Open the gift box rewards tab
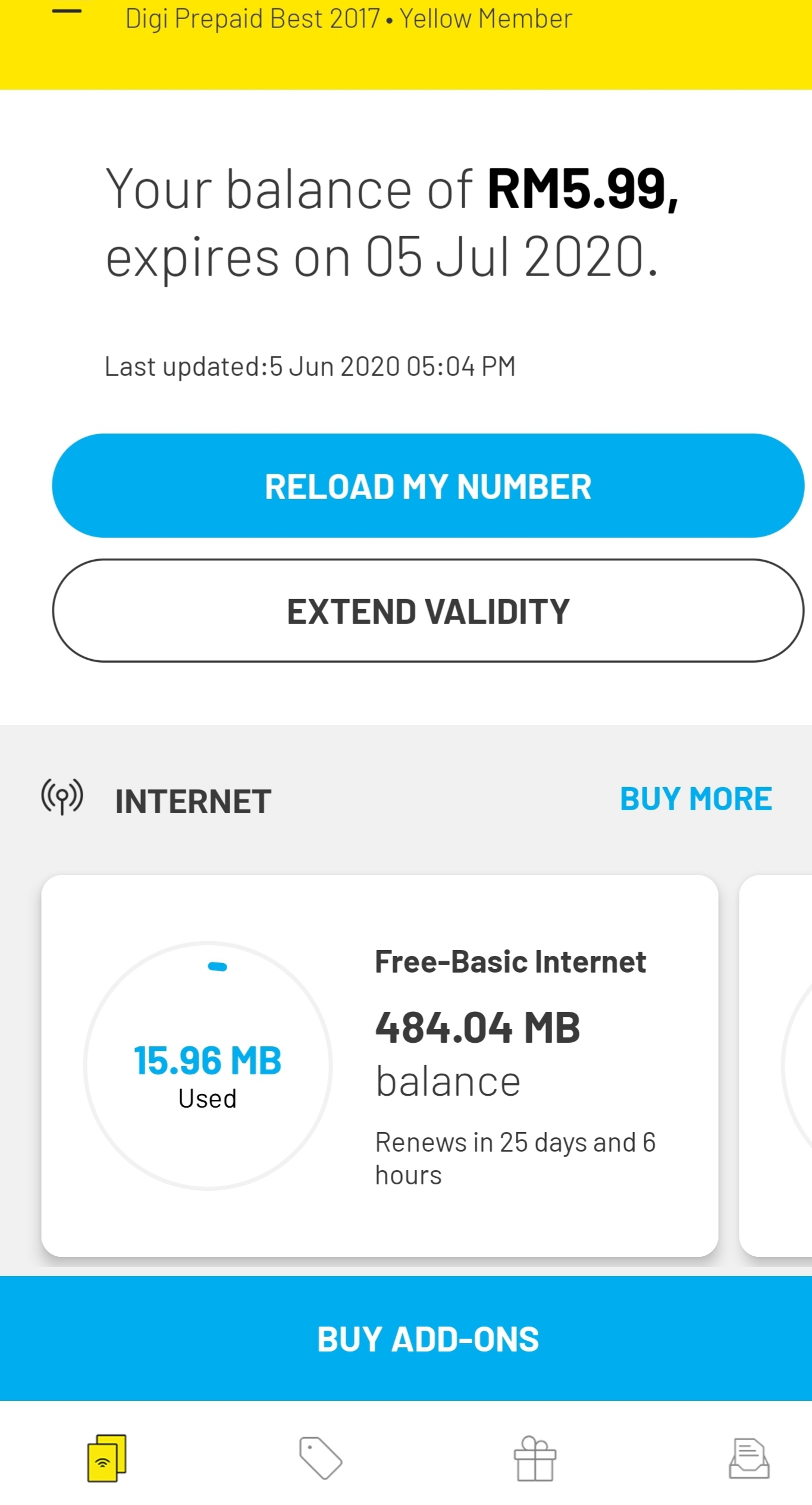This screenshot has height=1505, width=812. [x=535, y=1458]
